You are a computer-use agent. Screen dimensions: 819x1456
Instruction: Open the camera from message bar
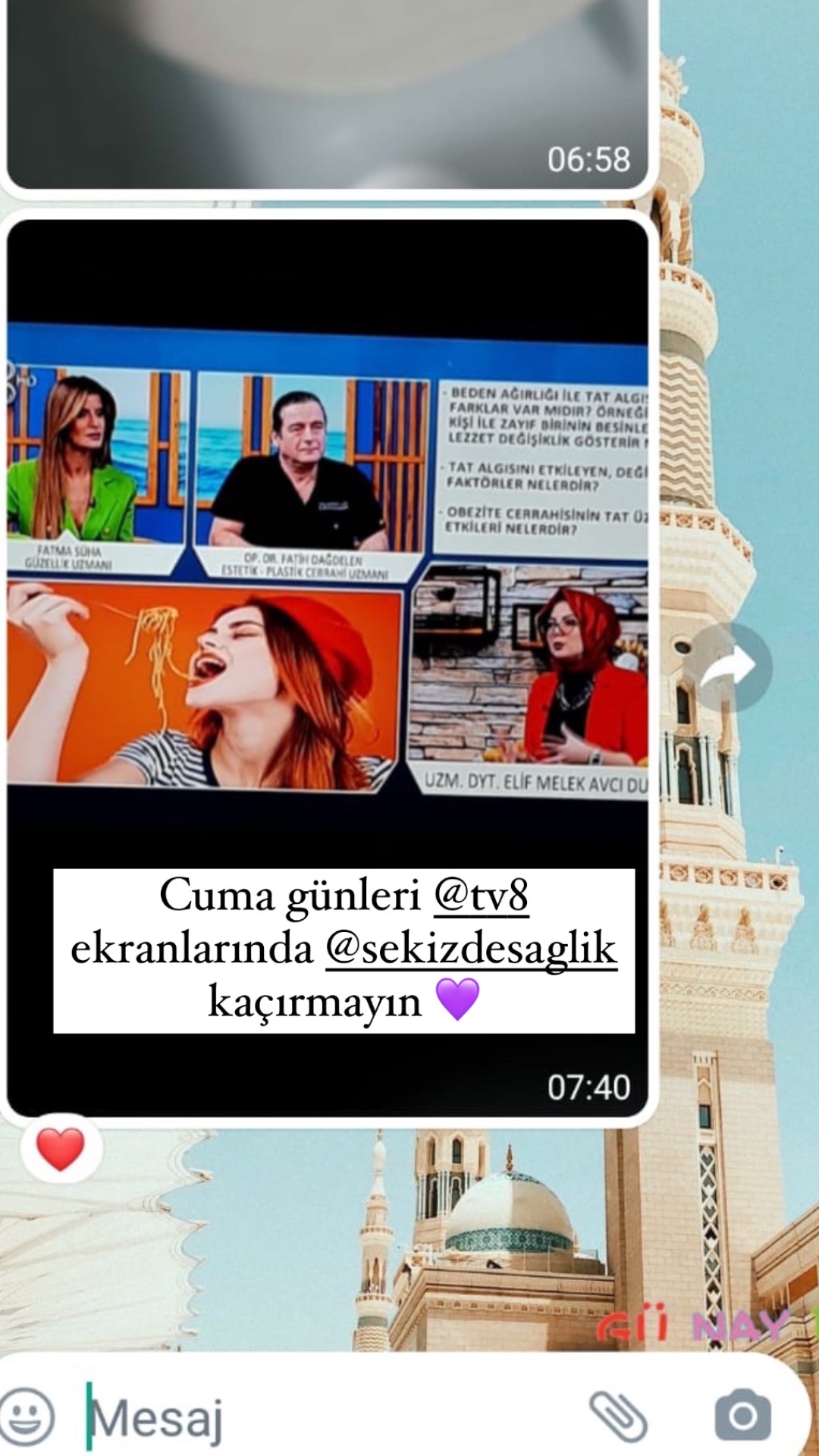(x=743, y=1415)
